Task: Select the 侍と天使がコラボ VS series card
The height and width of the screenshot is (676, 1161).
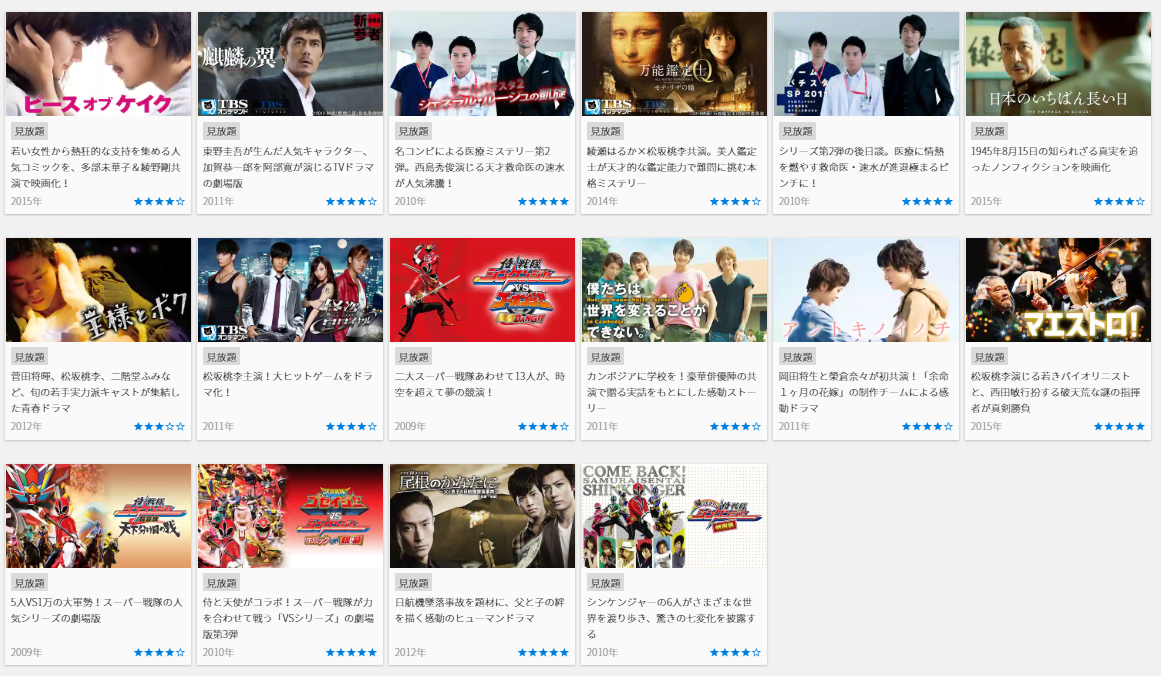Action: (290, 516)
